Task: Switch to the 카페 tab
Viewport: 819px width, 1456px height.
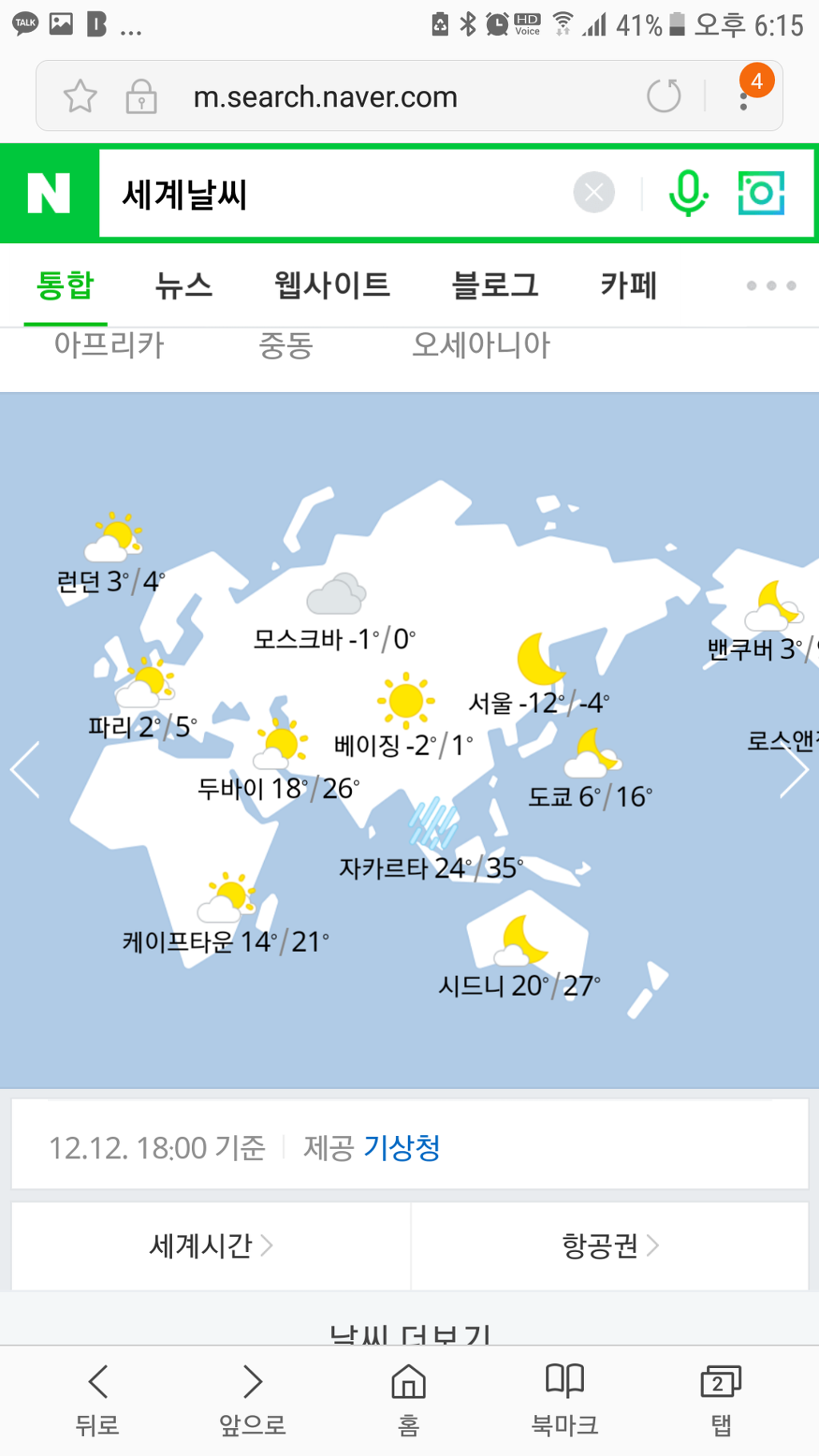Action: [629, 285]
